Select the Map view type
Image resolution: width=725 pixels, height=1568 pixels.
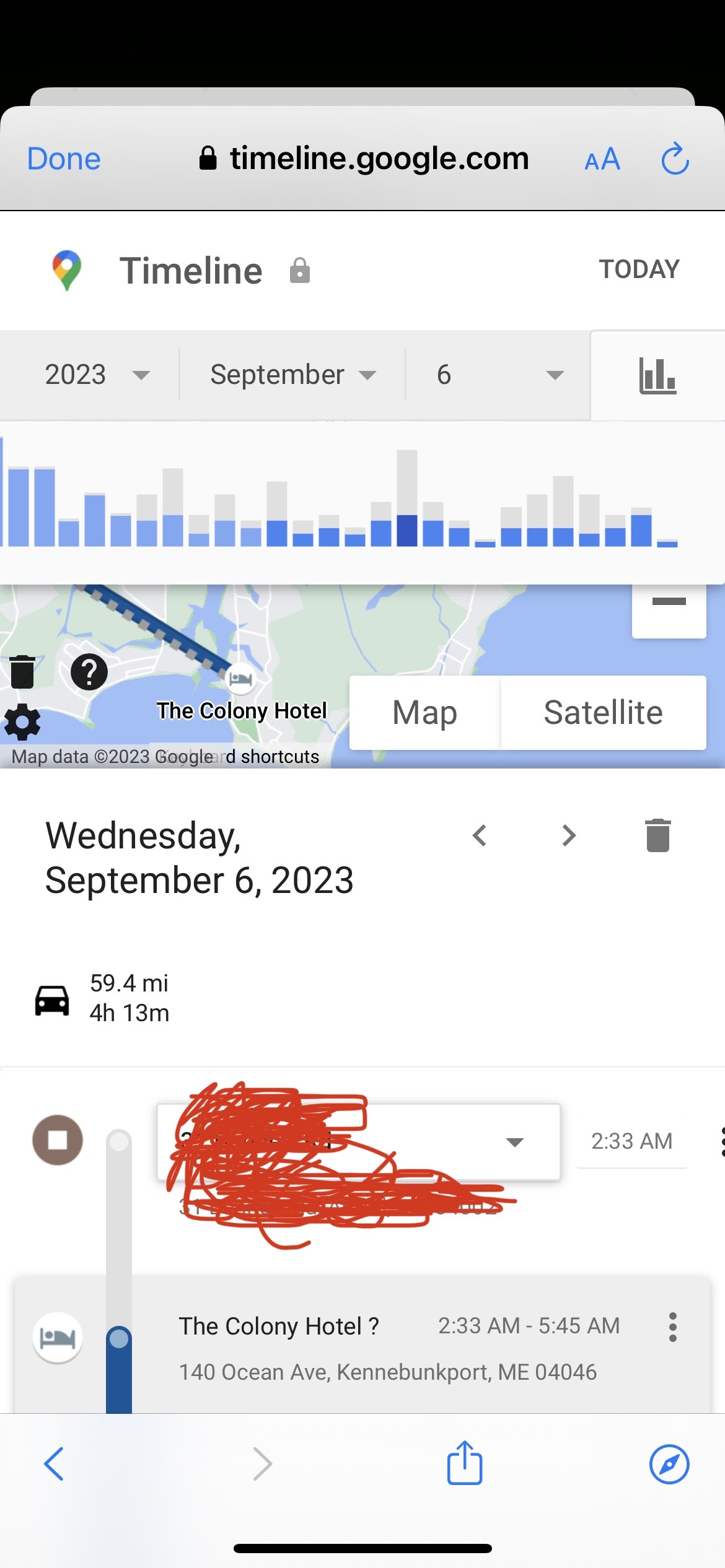pos(425,713)
